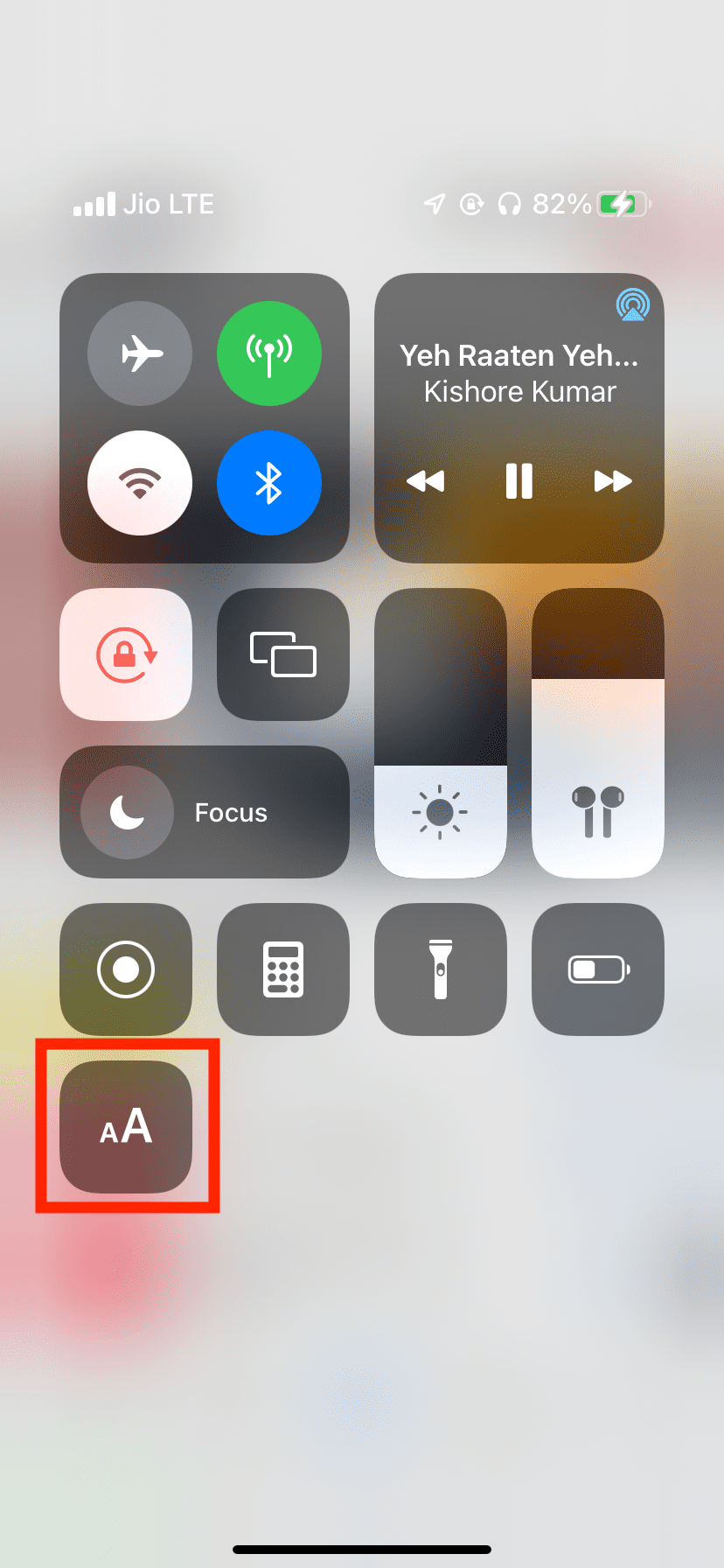This screenshot has width=724, height=1568.
Task: Open the Text Size control
Action: (126, 1127)
